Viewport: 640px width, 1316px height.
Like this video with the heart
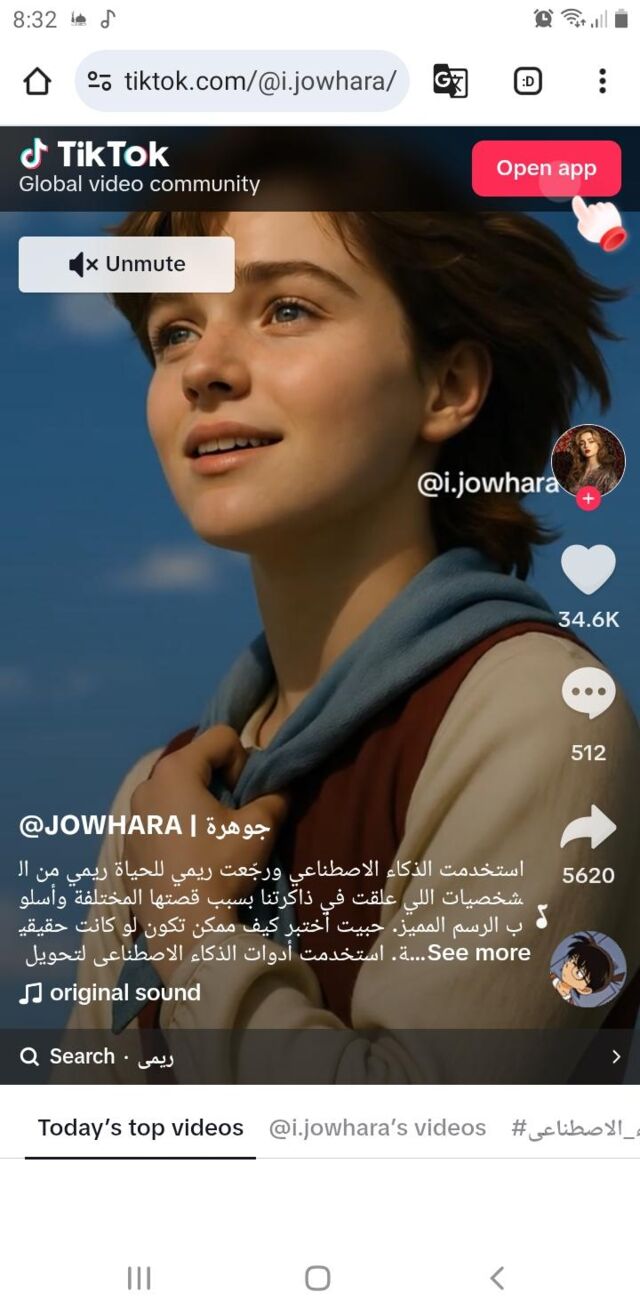click(x=588, y=569)
